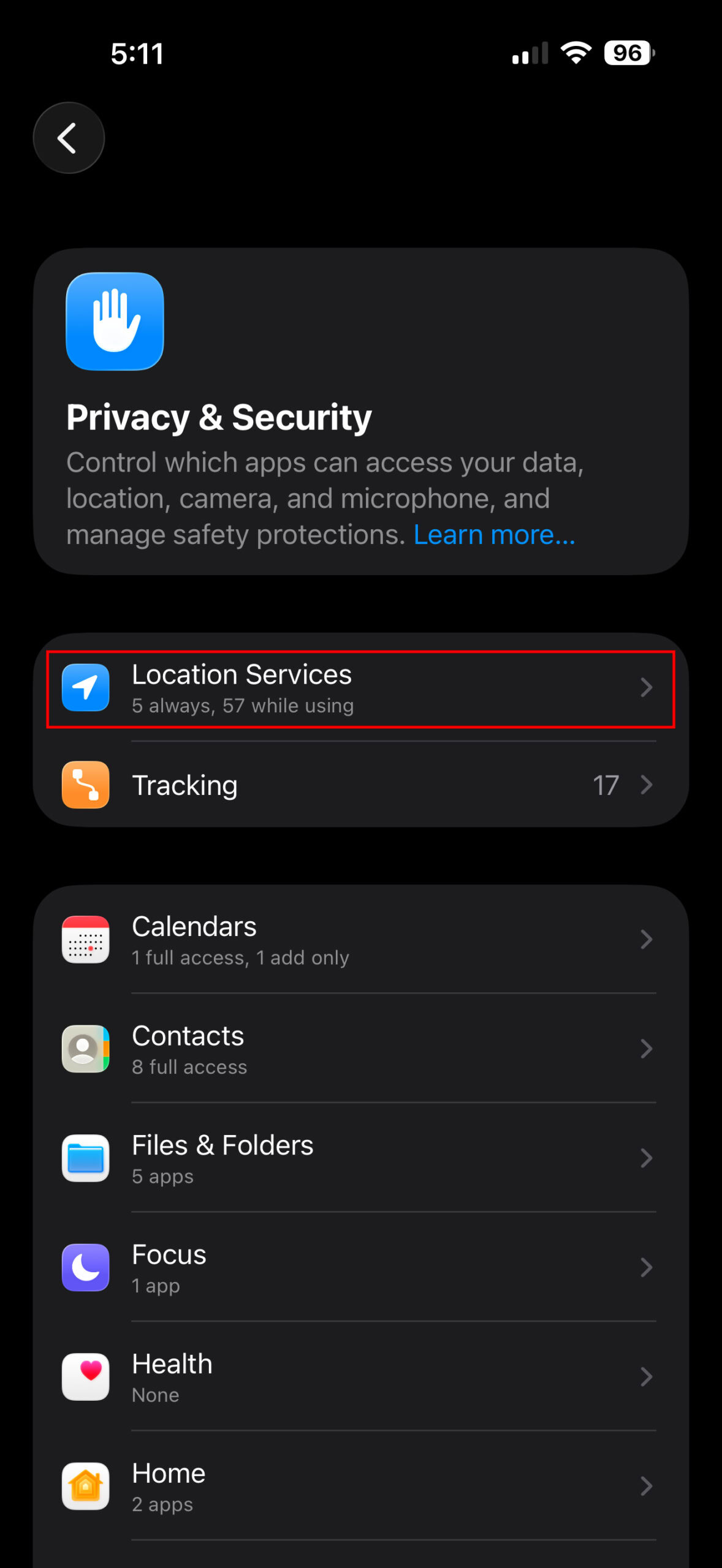Tap the Focus crescent moon icon
The image size is (722, 1568).
[85, 1268]
